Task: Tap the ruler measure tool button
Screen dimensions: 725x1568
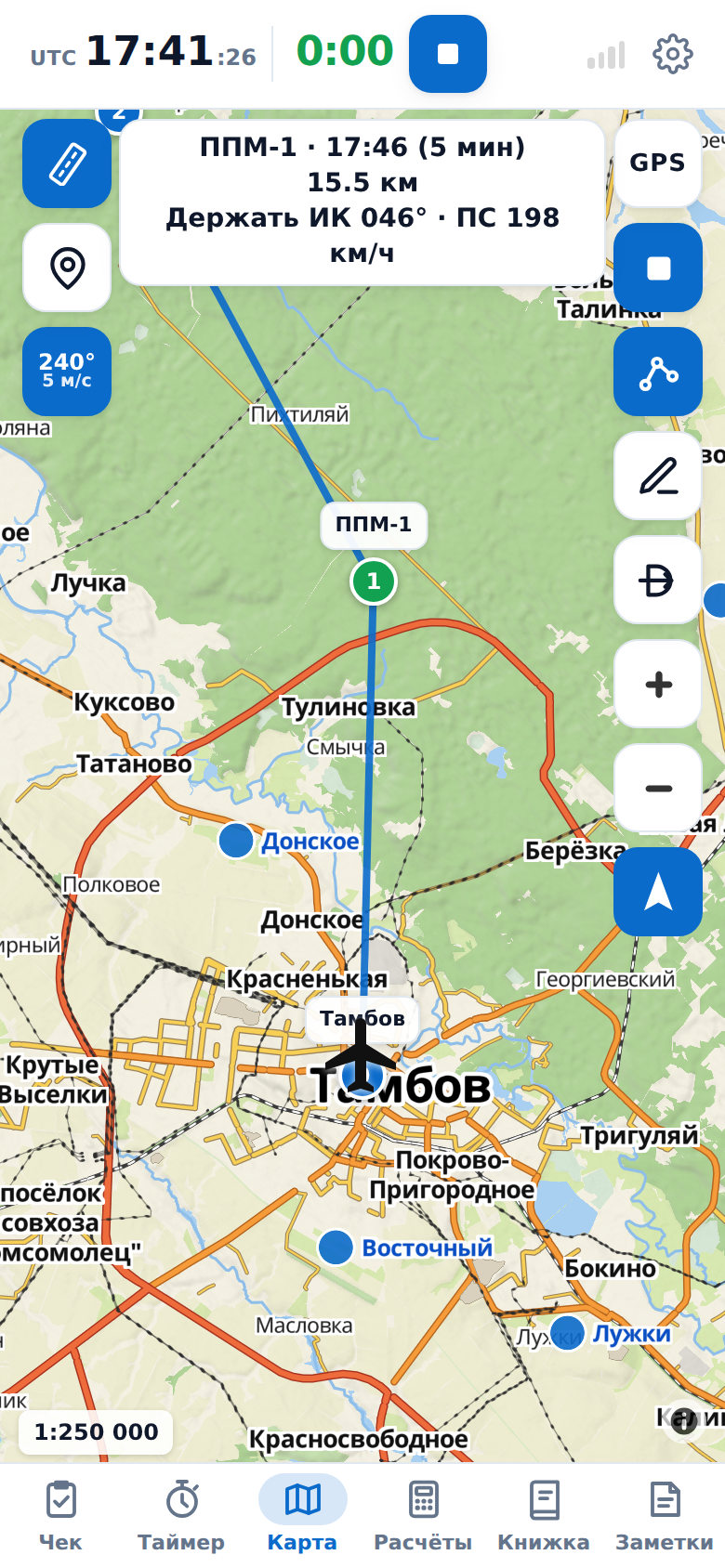Action: [x=67, y=163]
